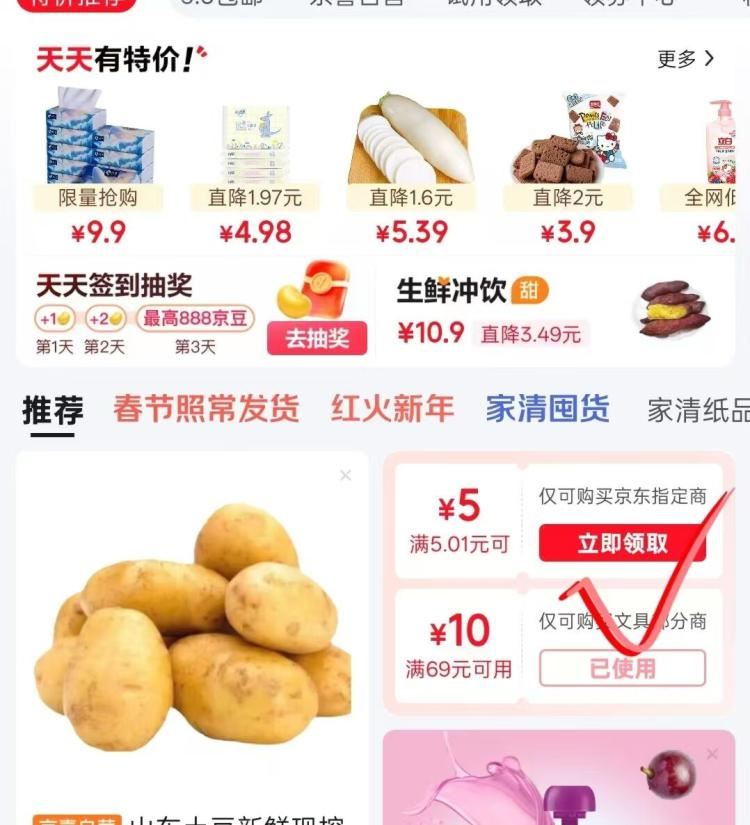This screenshot has width=750, height=825.
Task: Close the pink grape juice ad
Action: coord(711,754)
